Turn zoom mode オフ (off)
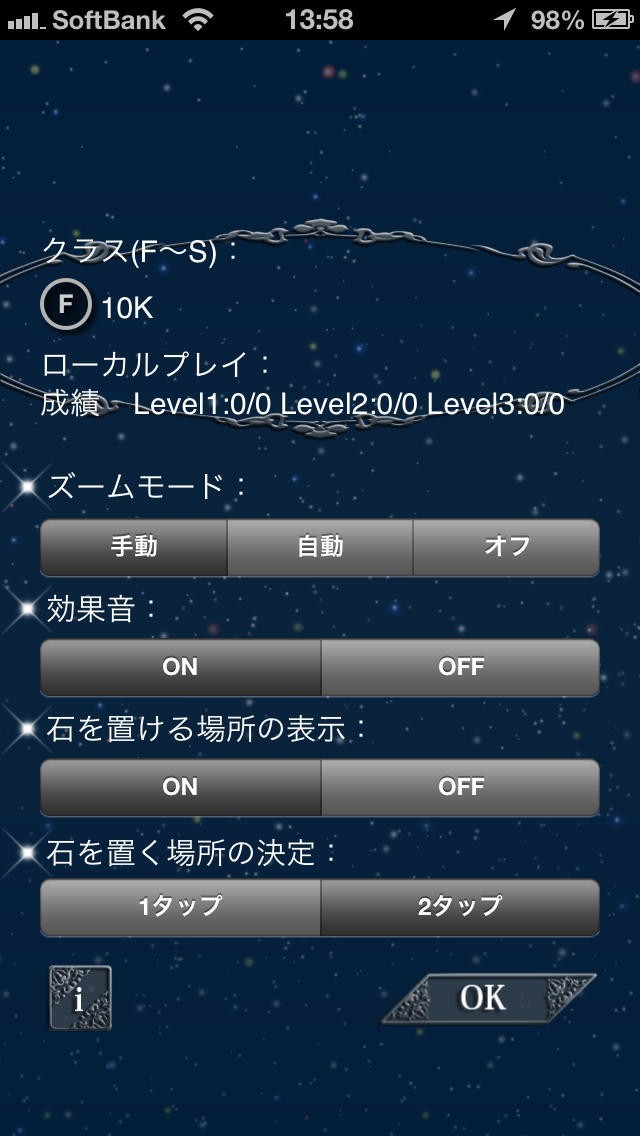The width and height of the screenshot is (640, 1136). pyautogui.click(x=506, y=547)
